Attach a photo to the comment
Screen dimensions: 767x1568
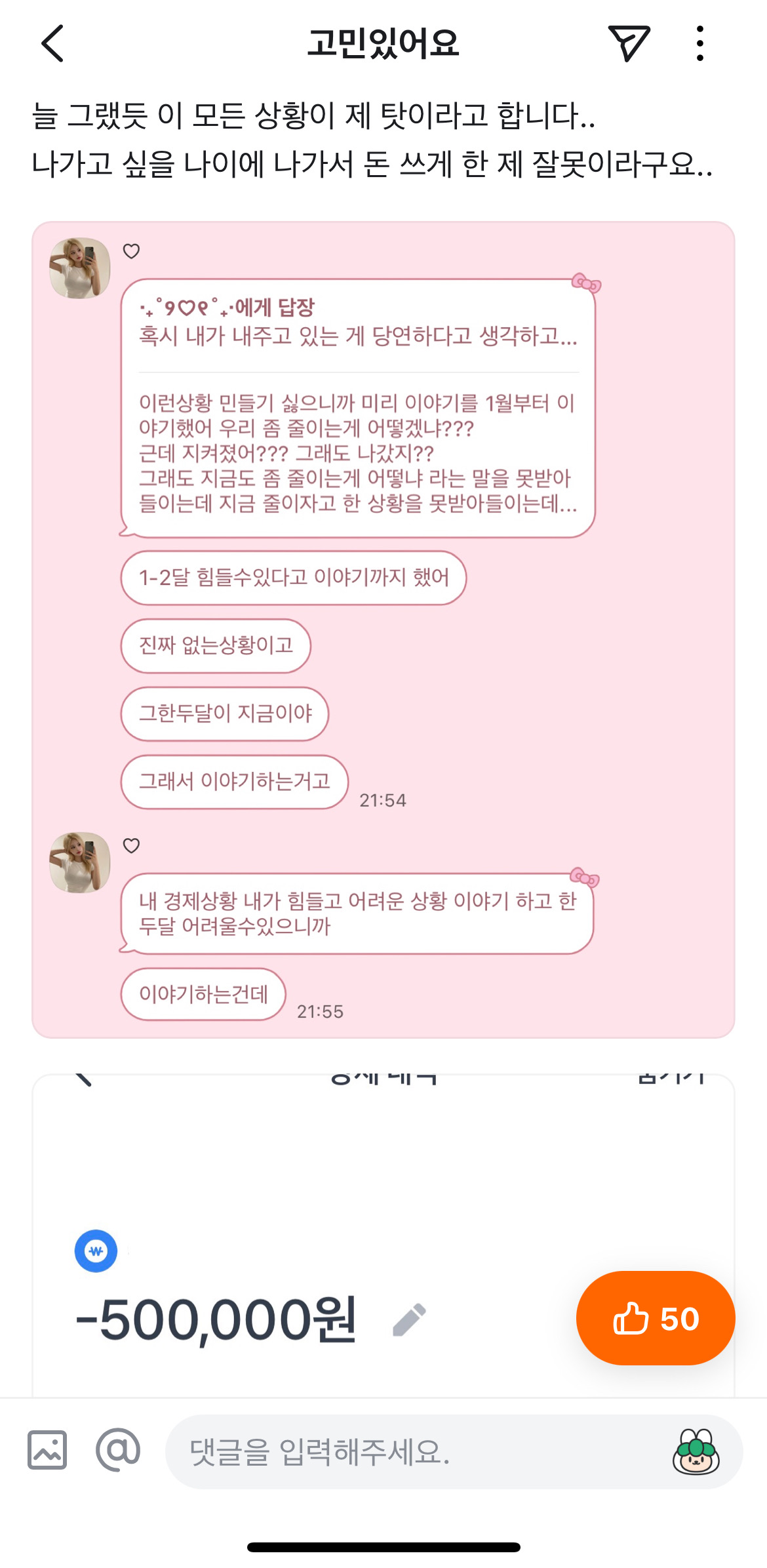47,1450
